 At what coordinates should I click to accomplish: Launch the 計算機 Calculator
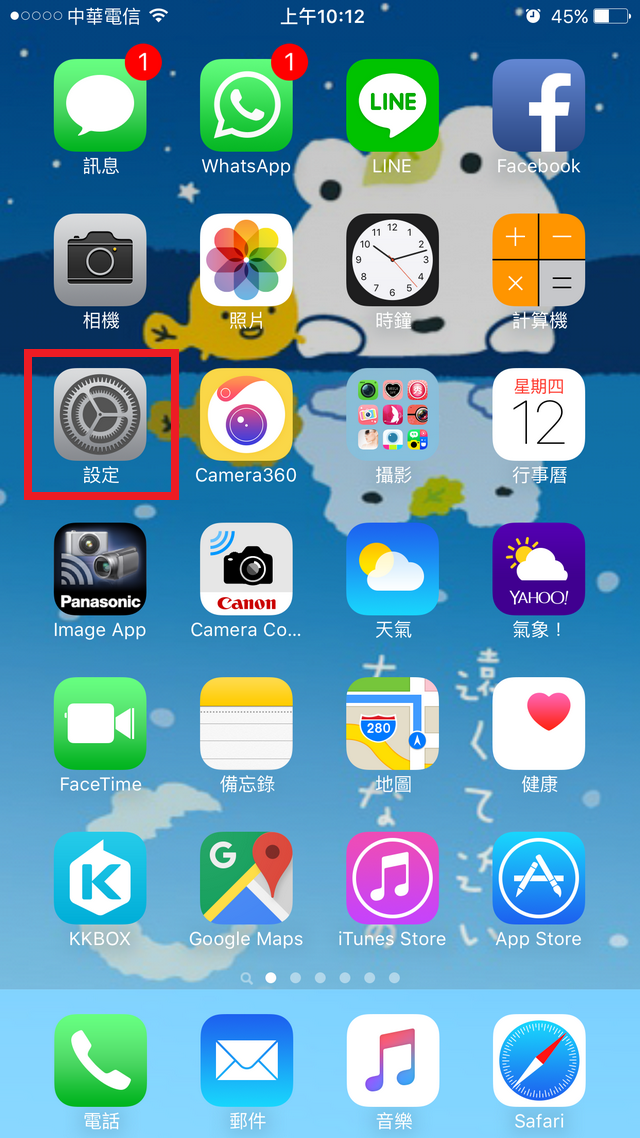[538, 260]
